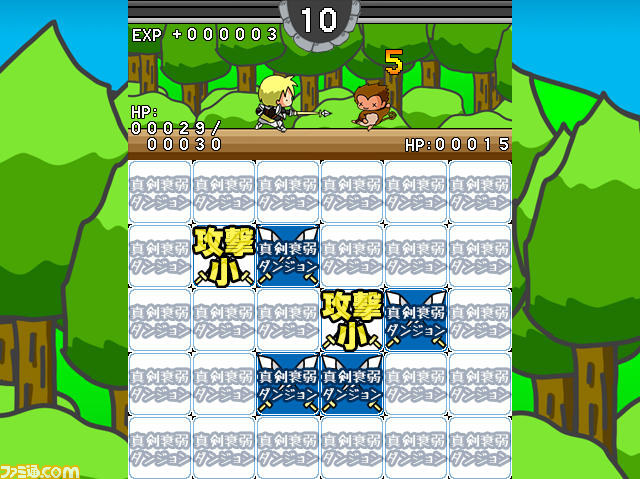
Task: Choose the blue panel with another blue panel on its right
Action: [287, 383]
